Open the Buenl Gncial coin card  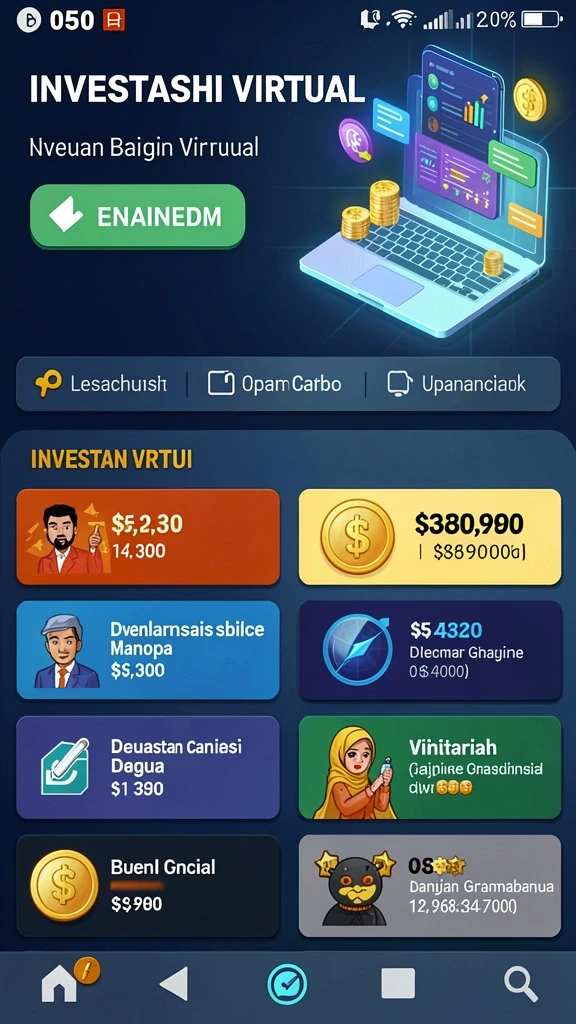pyautogui.click(x=148, y=886)
